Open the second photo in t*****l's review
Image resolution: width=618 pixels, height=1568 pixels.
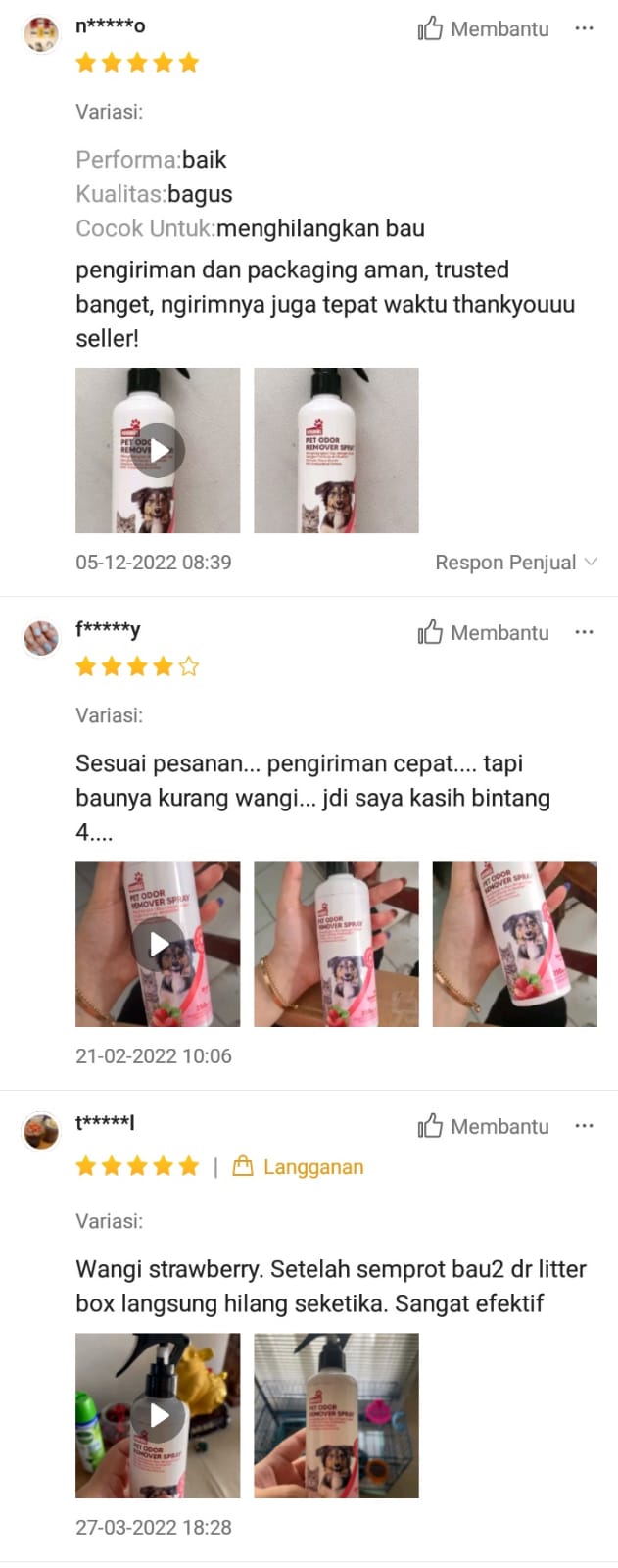336,1415
